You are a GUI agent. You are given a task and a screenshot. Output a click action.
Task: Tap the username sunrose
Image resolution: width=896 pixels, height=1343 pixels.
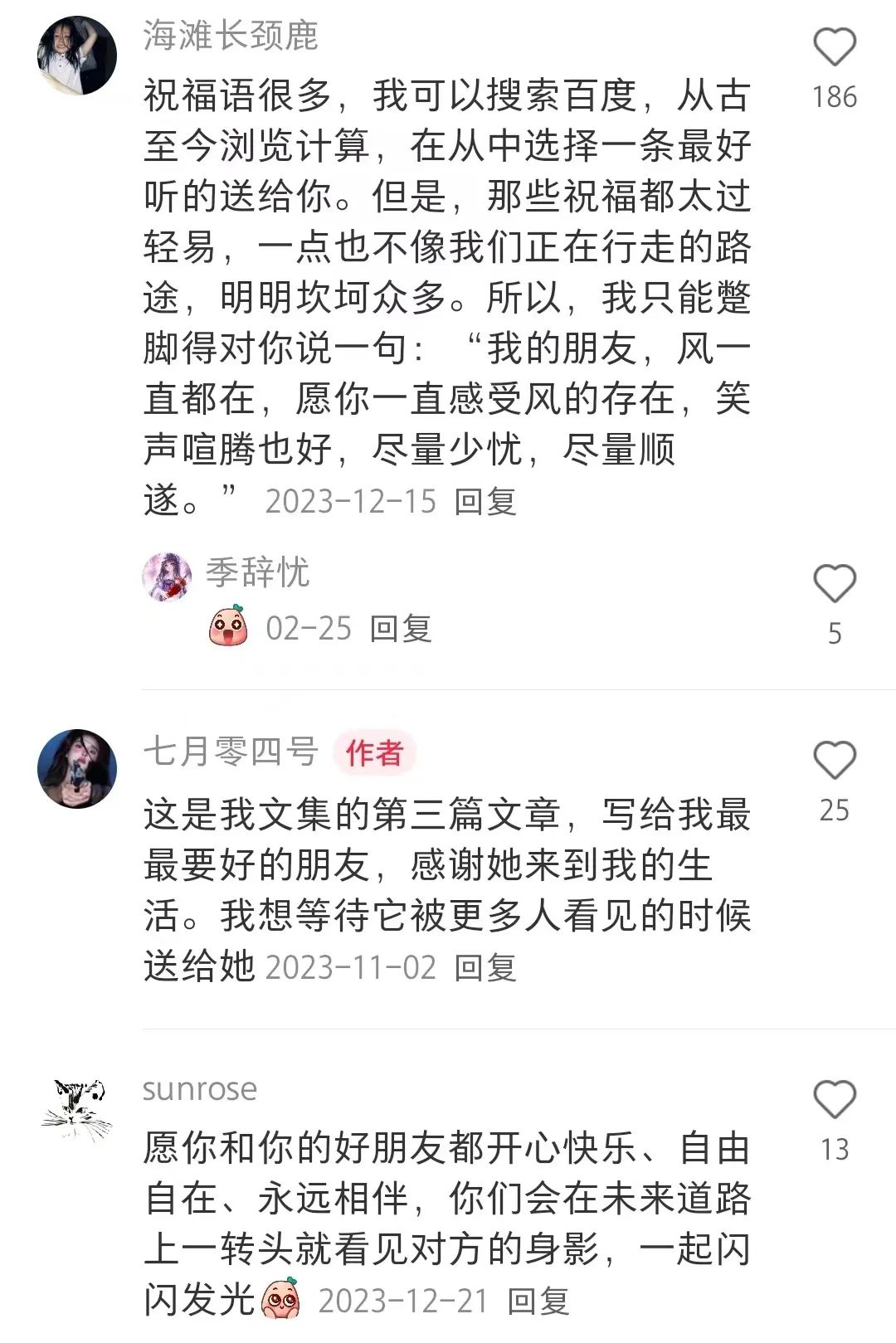coord(199,1089)
